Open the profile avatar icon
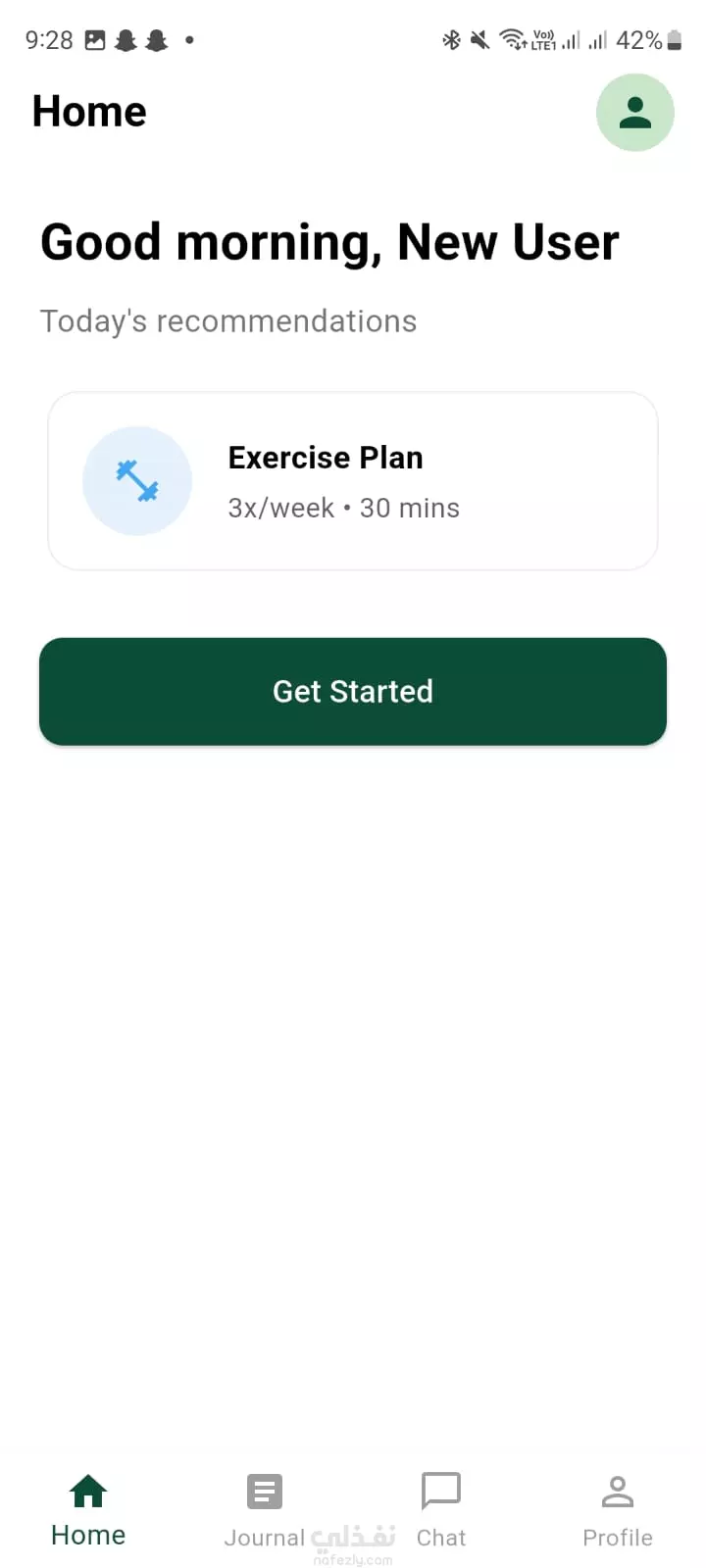 pyautogui.click(x=634, y=113)
